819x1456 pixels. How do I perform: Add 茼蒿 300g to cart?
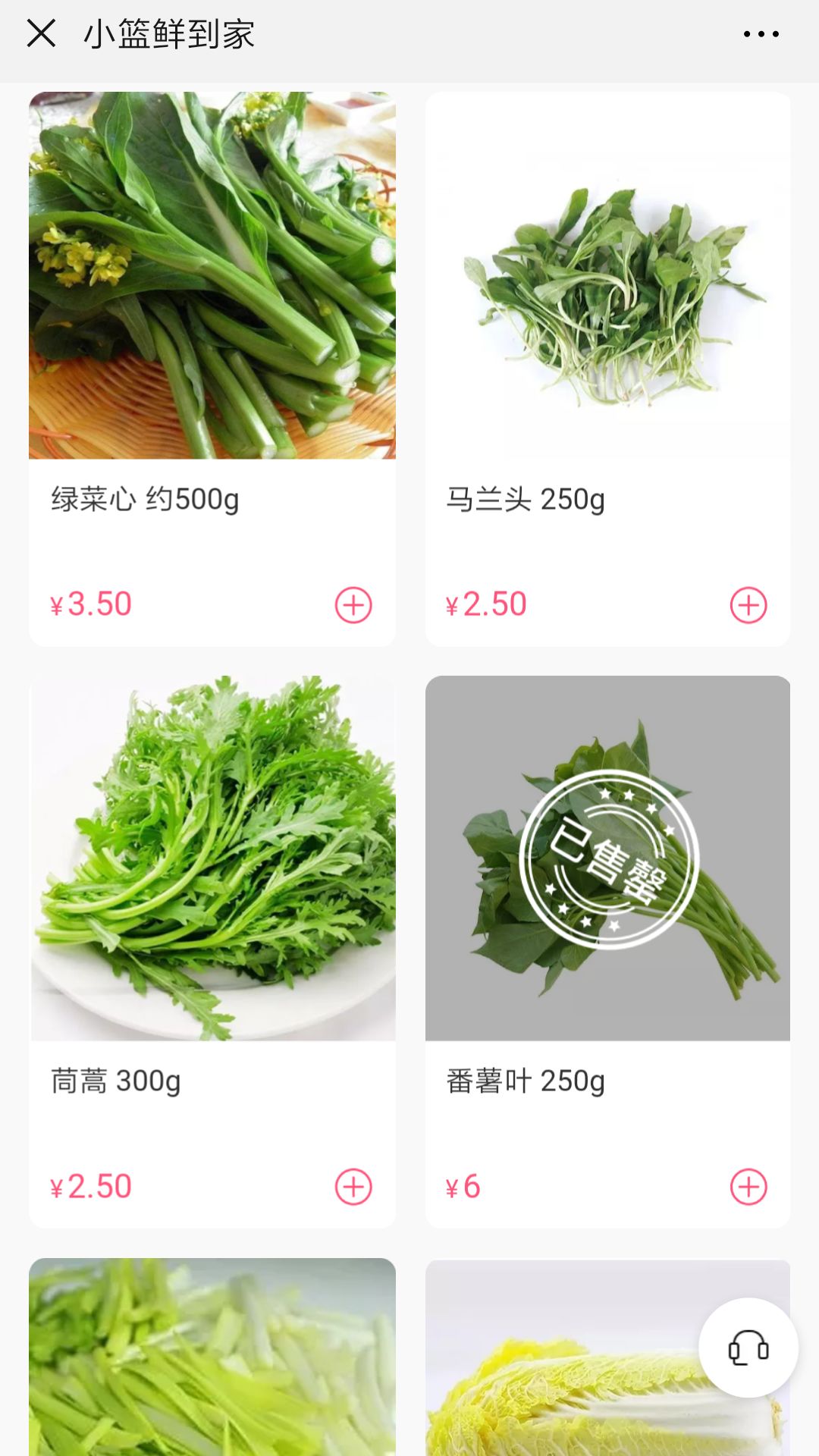click(353, 1187)
